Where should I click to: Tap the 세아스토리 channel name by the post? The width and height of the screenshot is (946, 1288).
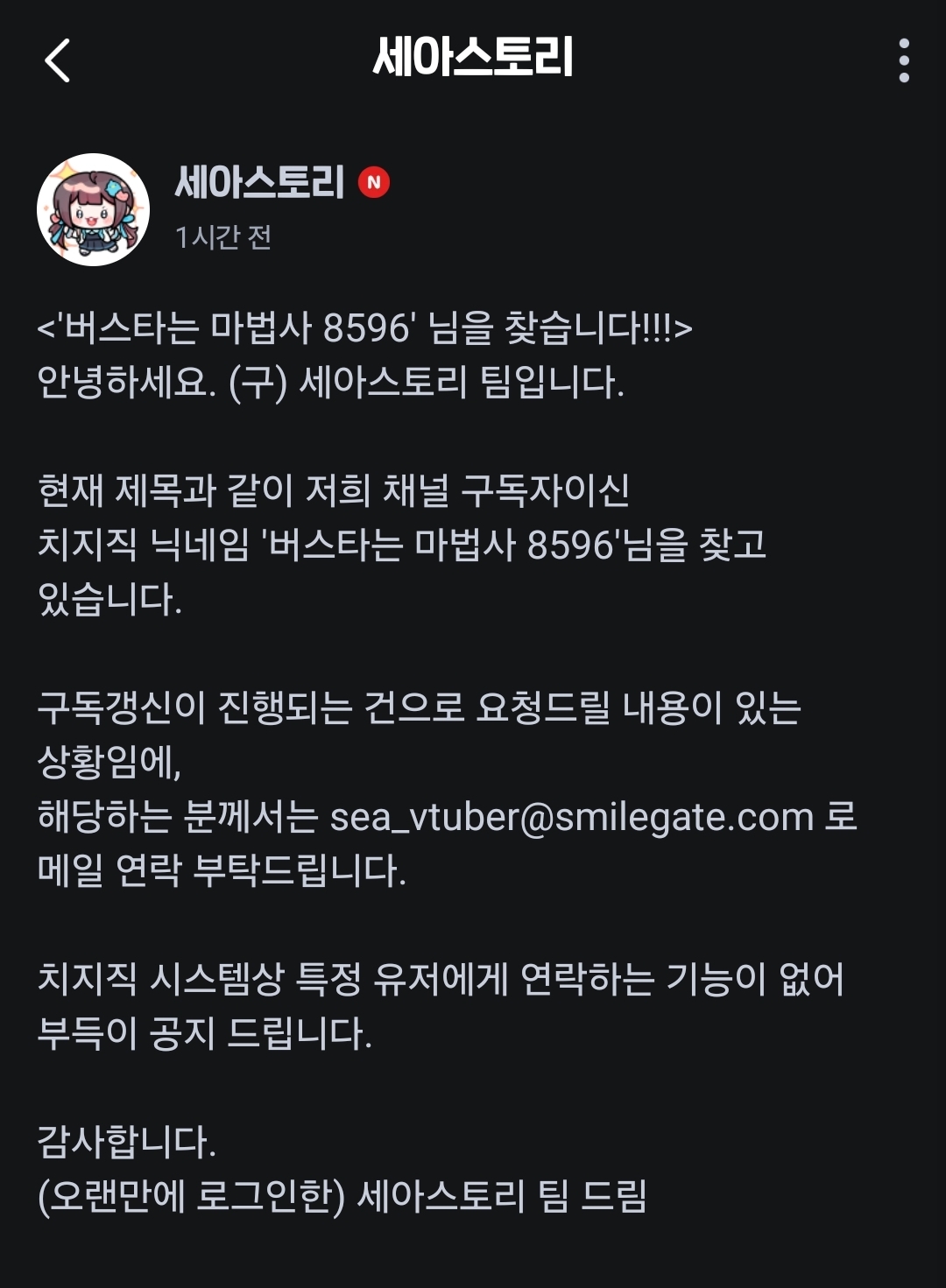point(259,183)
